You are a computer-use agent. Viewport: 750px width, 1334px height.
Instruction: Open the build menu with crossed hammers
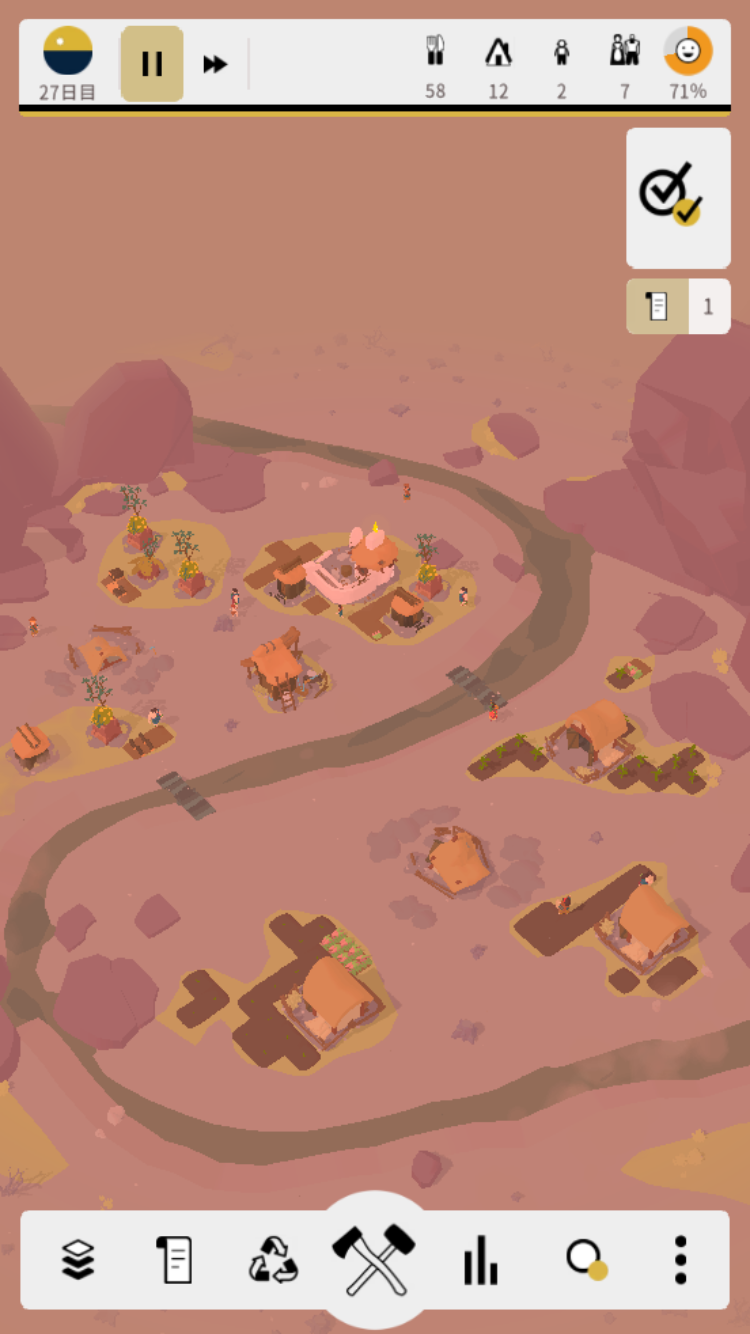click(x=374, y=1258)
